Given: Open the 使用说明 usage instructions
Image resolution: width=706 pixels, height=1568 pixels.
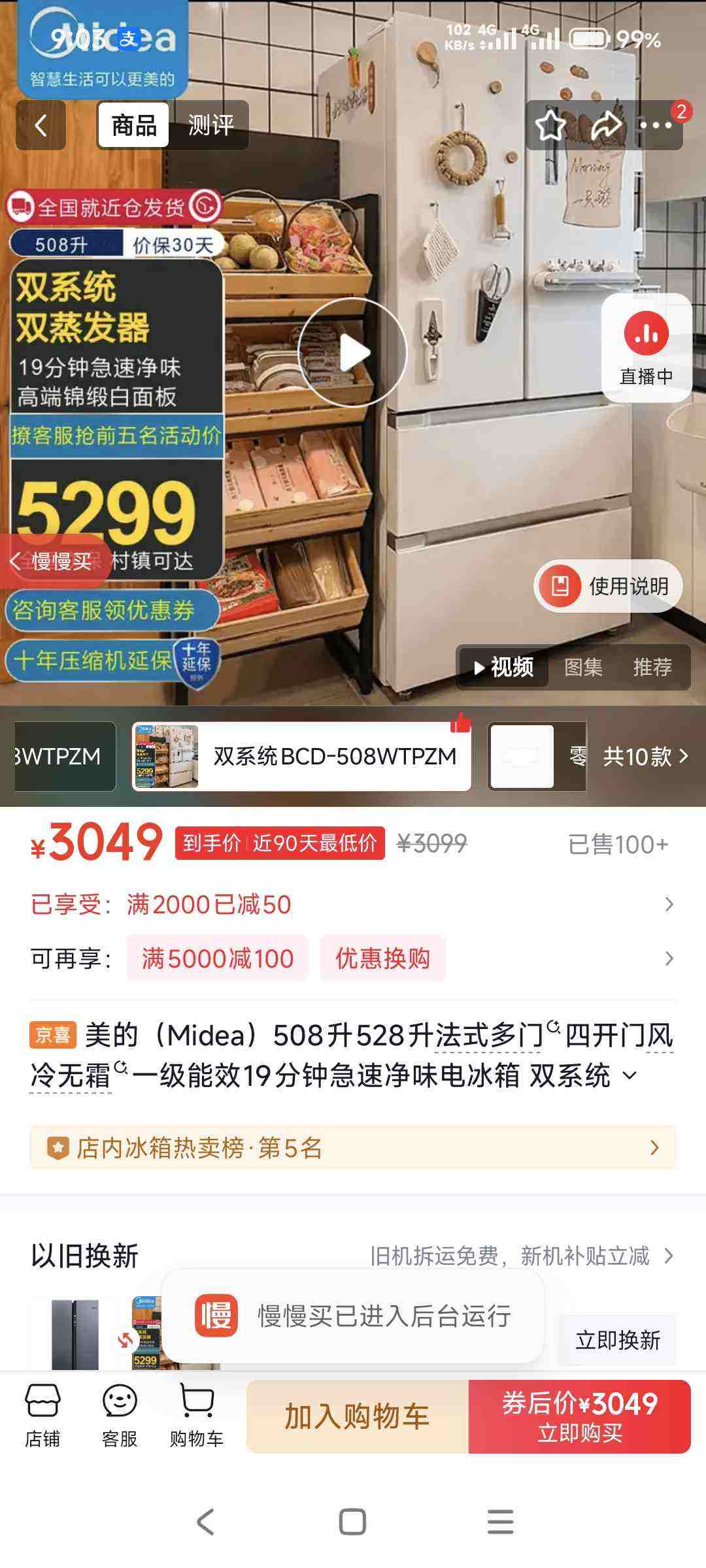Looking at the screenshot, I should (x=608, y=587).
